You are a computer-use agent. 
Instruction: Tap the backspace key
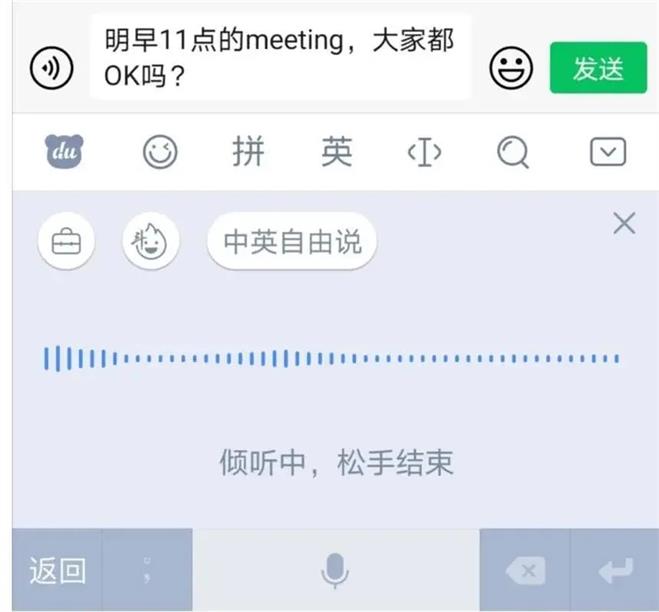[x=525, y=571]
